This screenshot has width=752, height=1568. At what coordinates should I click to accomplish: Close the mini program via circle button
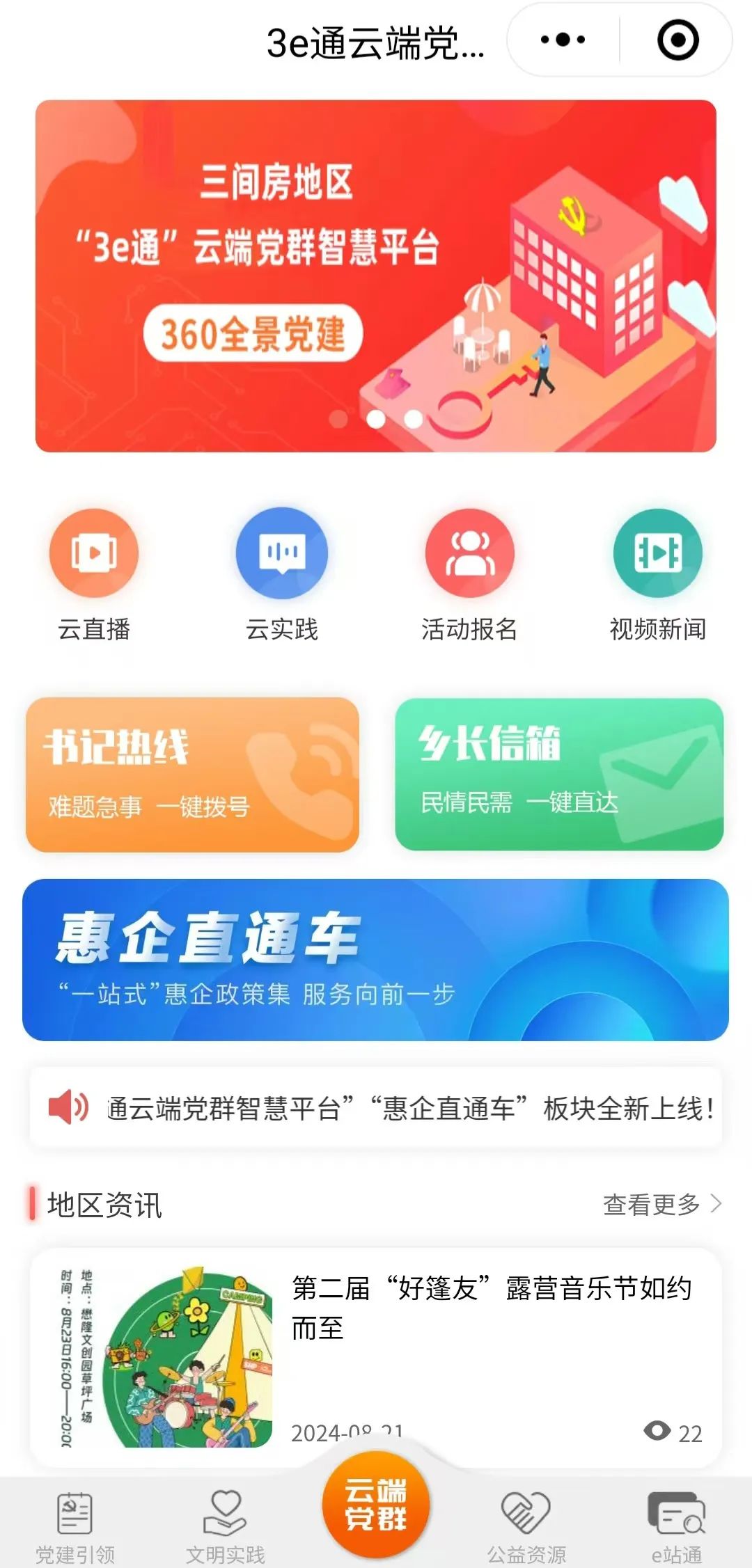[x=677, y=40]
